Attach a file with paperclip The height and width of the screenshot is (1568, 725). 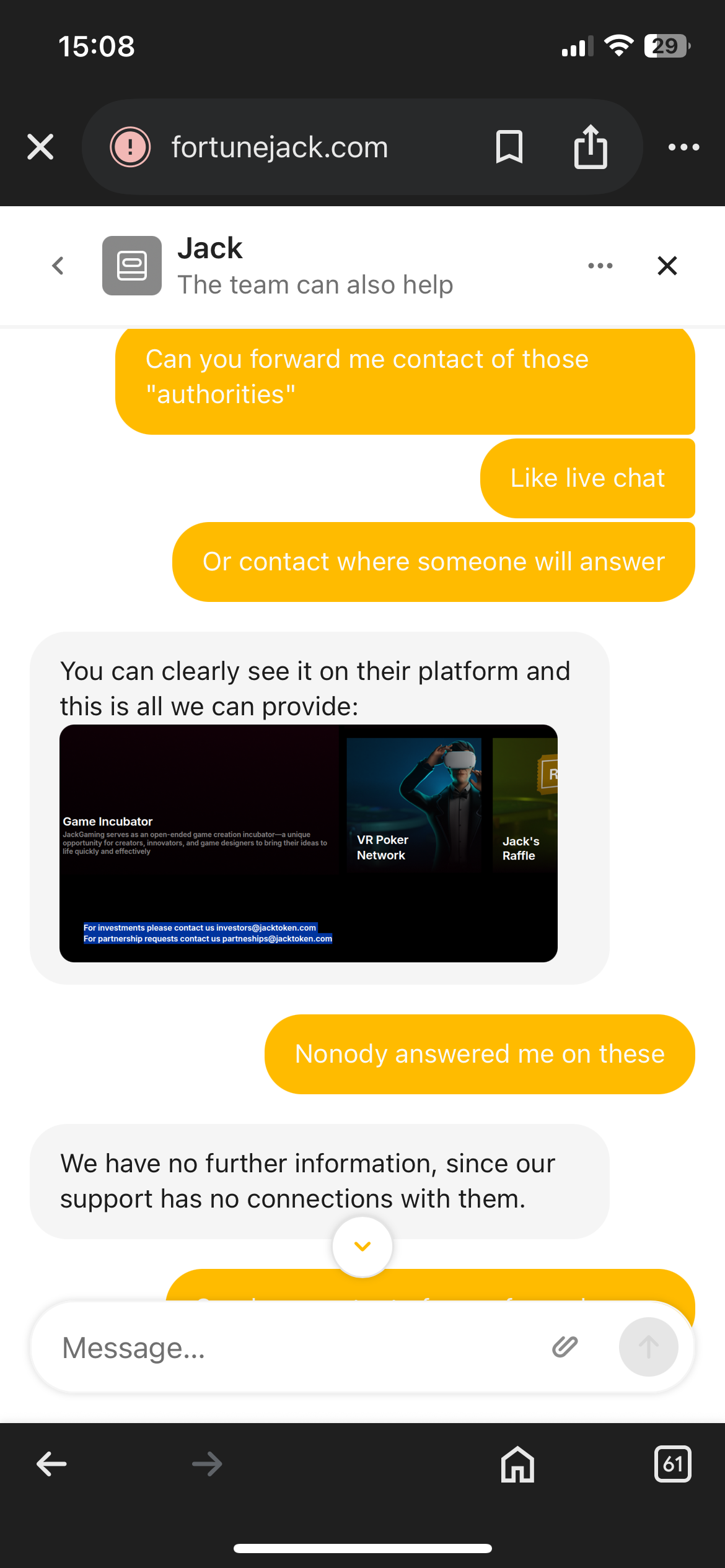point(565,1347)
